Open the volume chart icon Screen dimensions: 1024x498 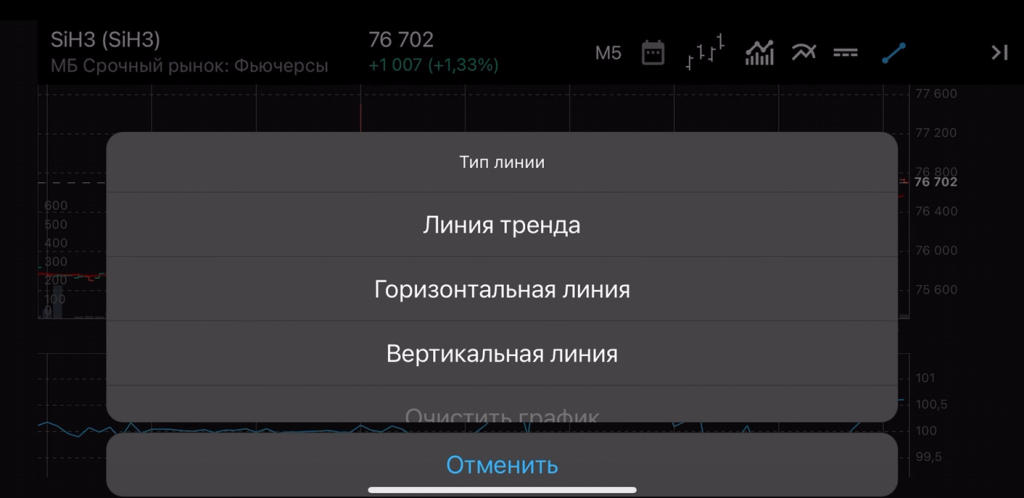(x=760, y=53)
